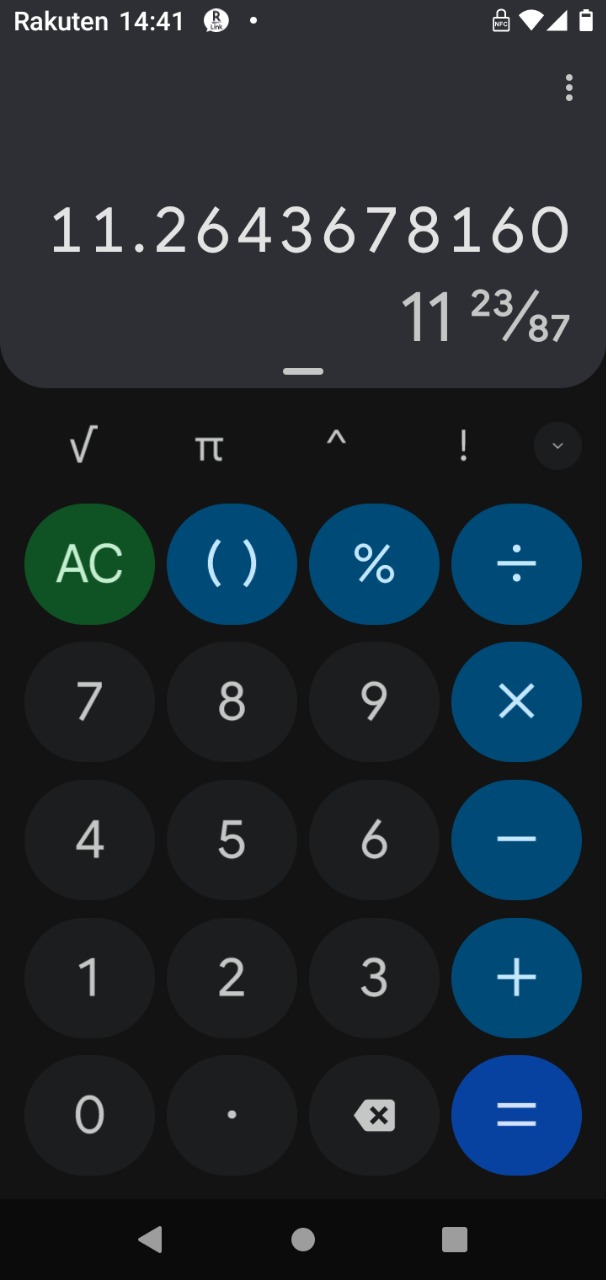Screen dimensions: 606x1280
Task: Add parentheses to the expression
Action: [232, 564]
